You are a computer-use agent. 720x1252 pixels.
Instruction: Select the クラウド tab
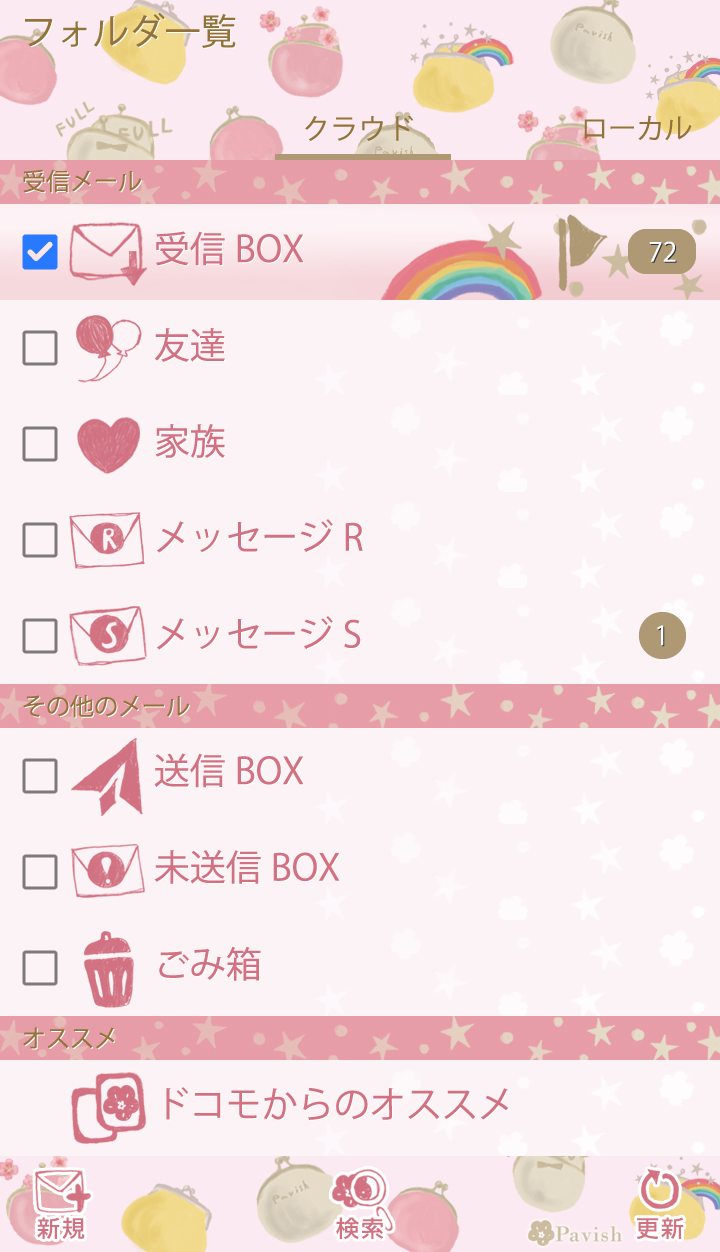(x=360, y=129)
